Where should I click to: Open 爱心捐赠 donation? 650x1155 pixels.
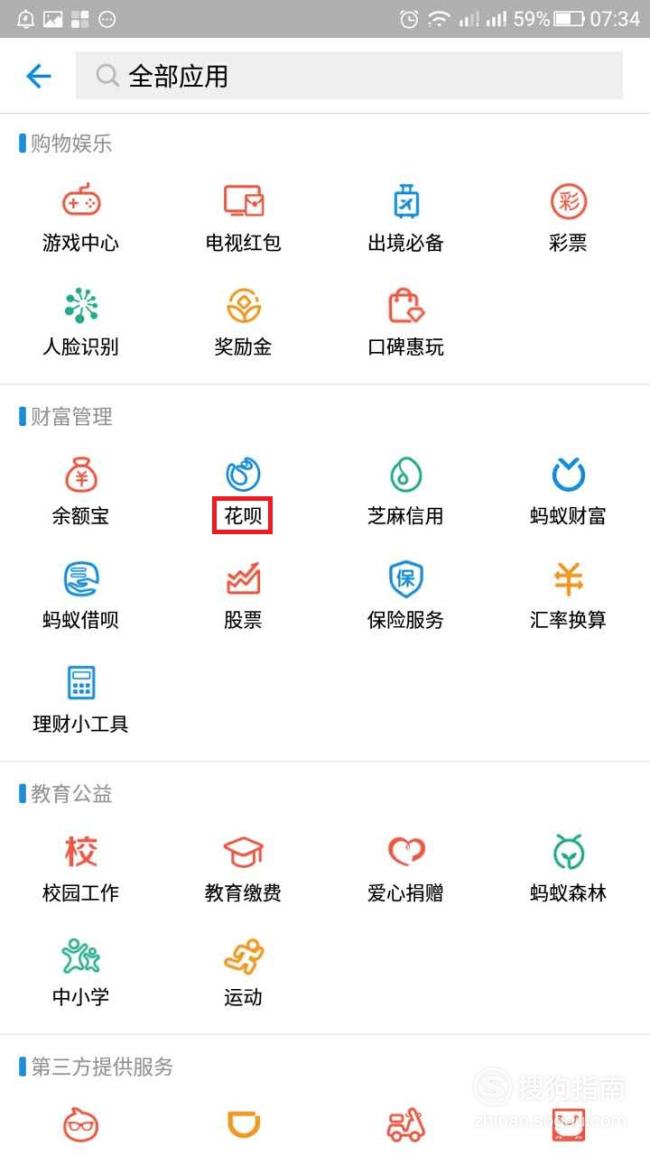click(405, 867)
